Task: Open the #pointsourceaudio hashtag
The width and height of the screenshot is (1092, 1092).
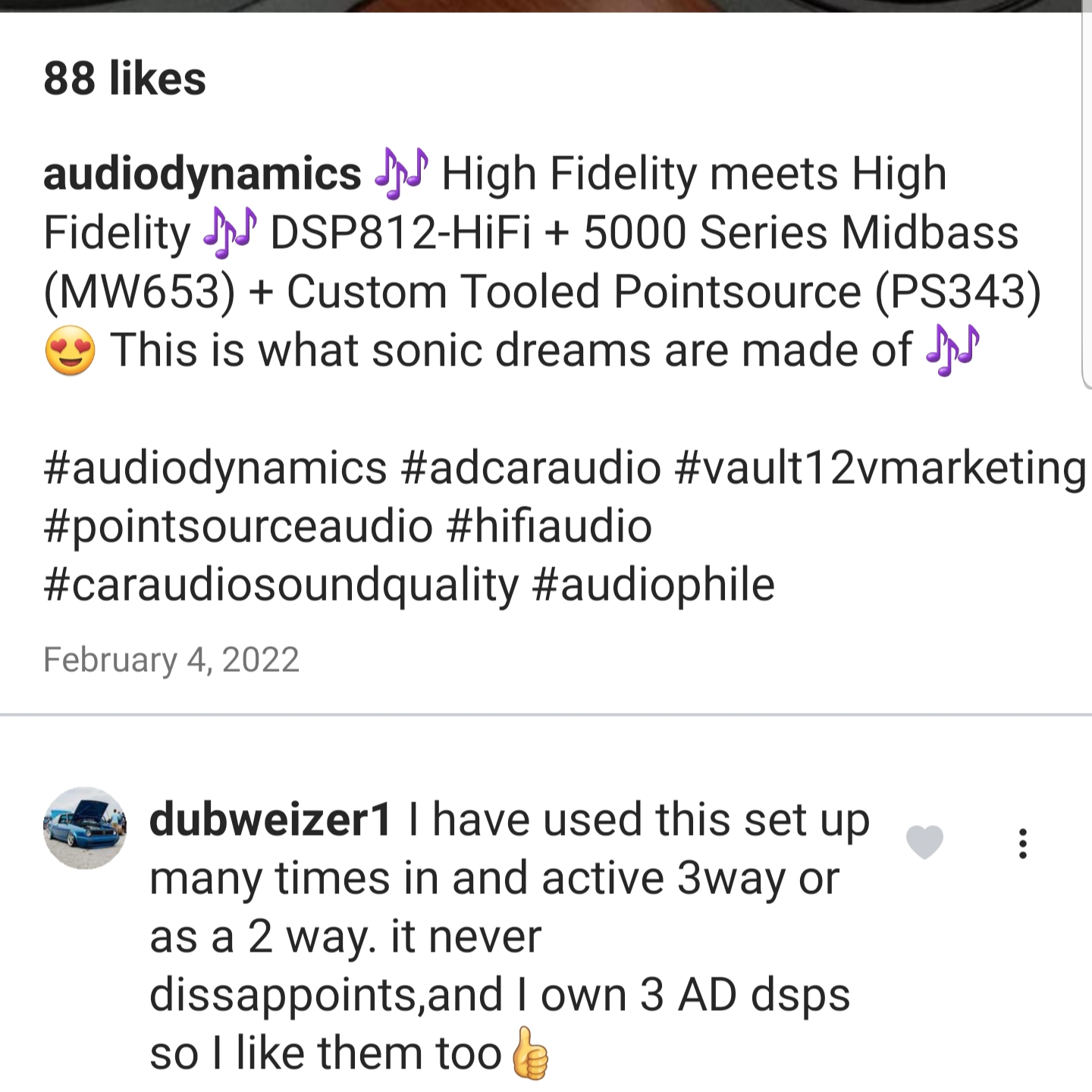Action: 238,526
